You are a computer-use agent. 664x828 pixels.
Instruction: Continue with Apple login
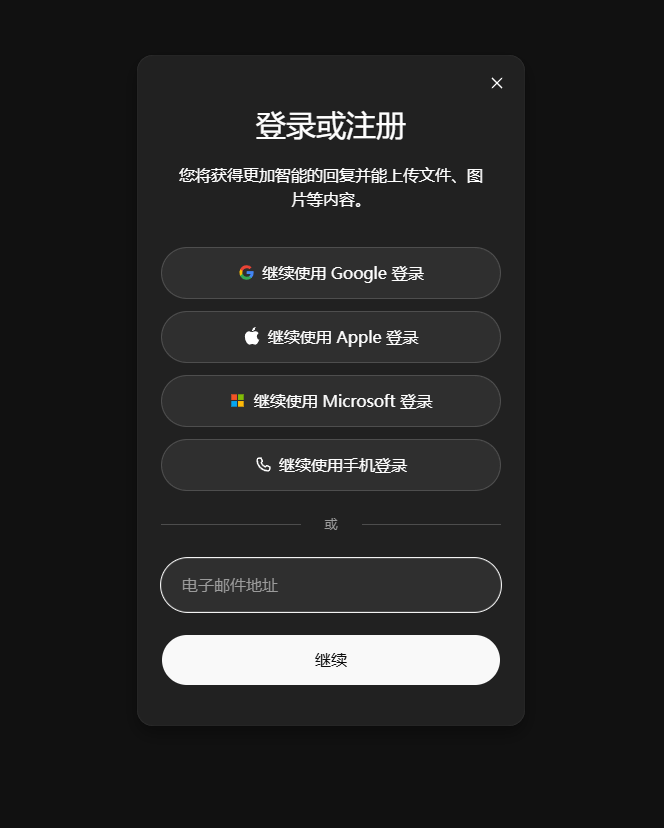(x=331, y=337)
